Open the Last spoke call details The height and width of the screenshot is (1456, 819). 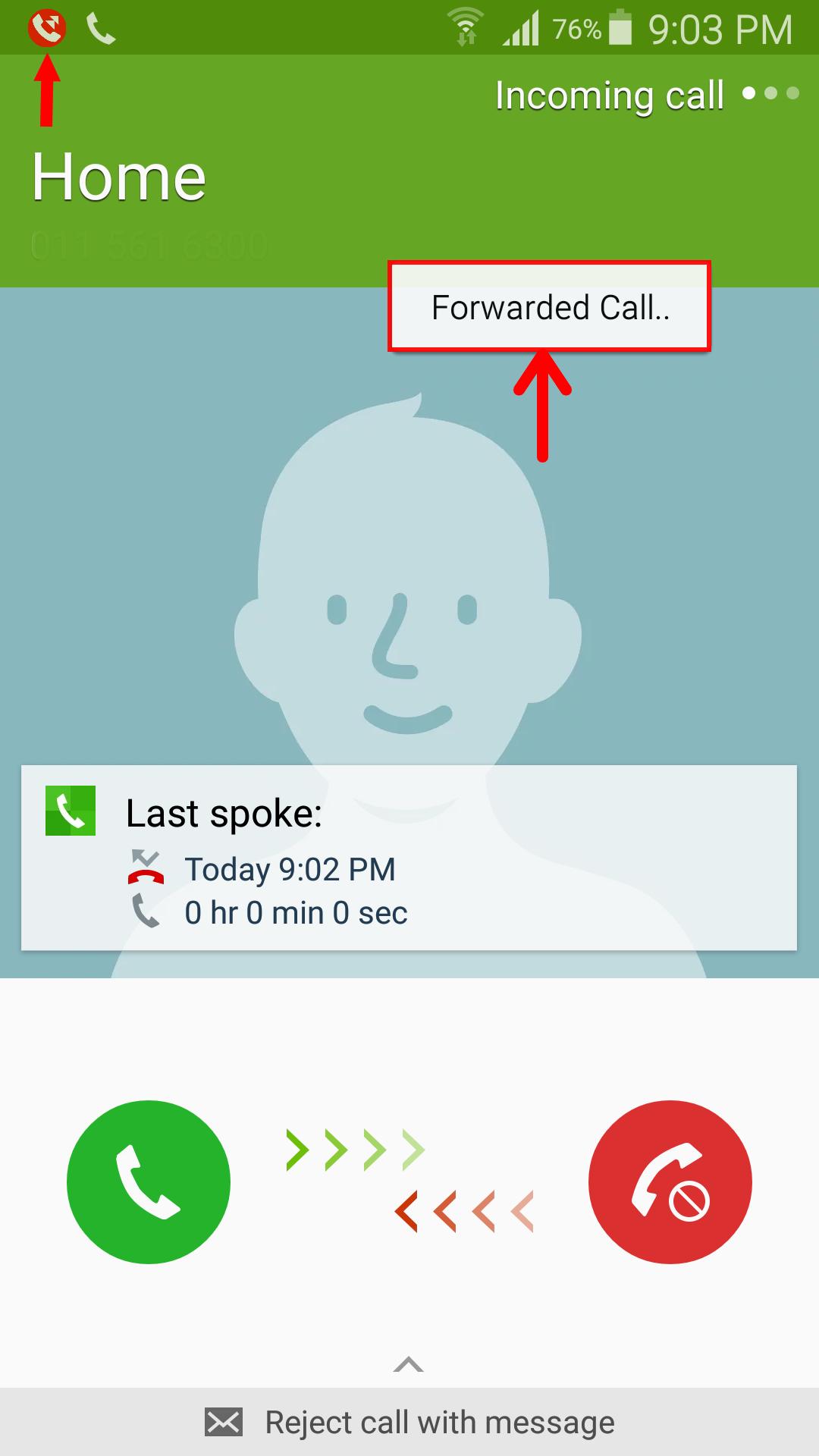click(225, 811)
